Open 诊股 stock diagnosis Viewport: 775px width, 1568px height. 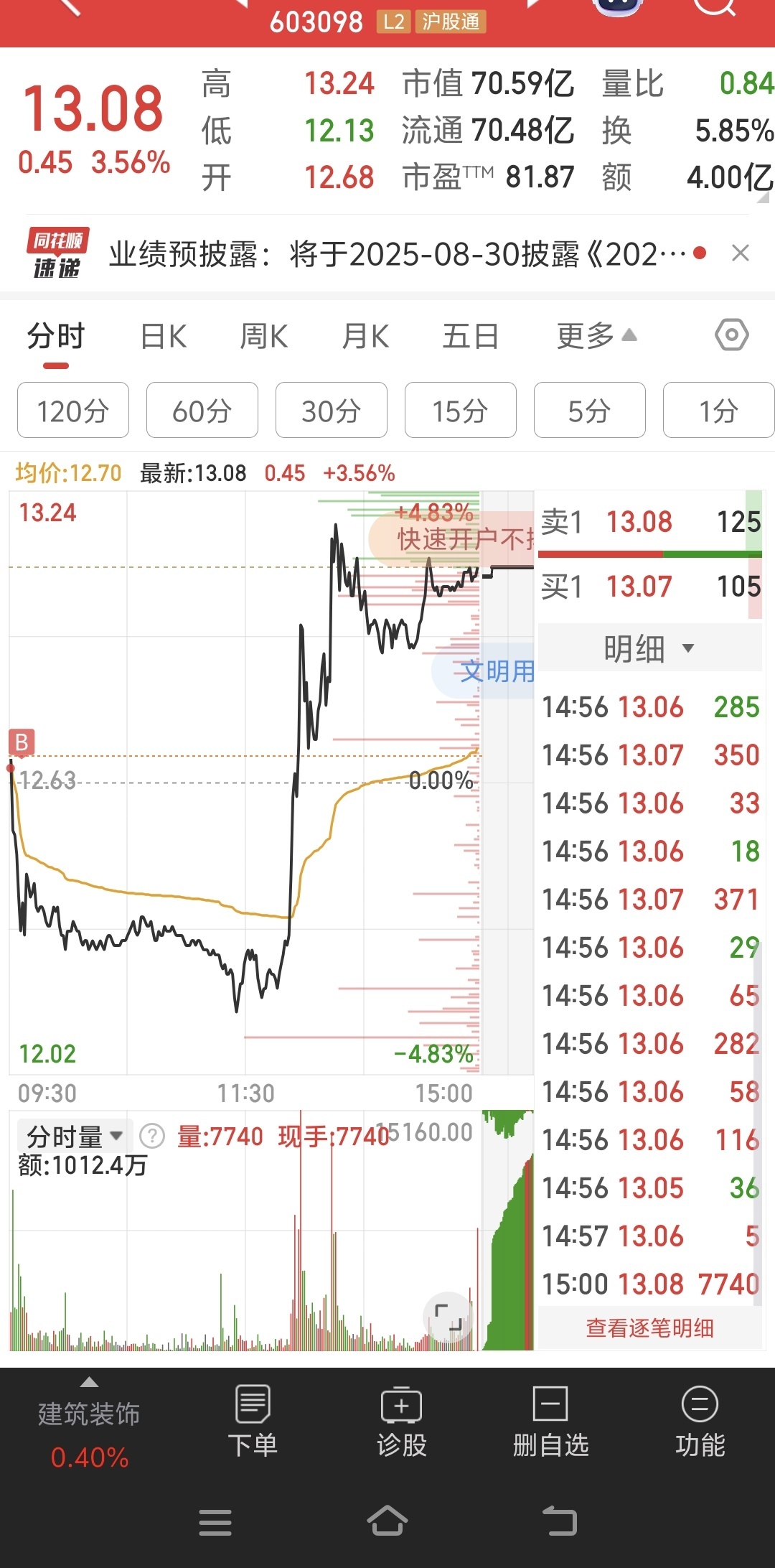click(x=402, y=1422)
